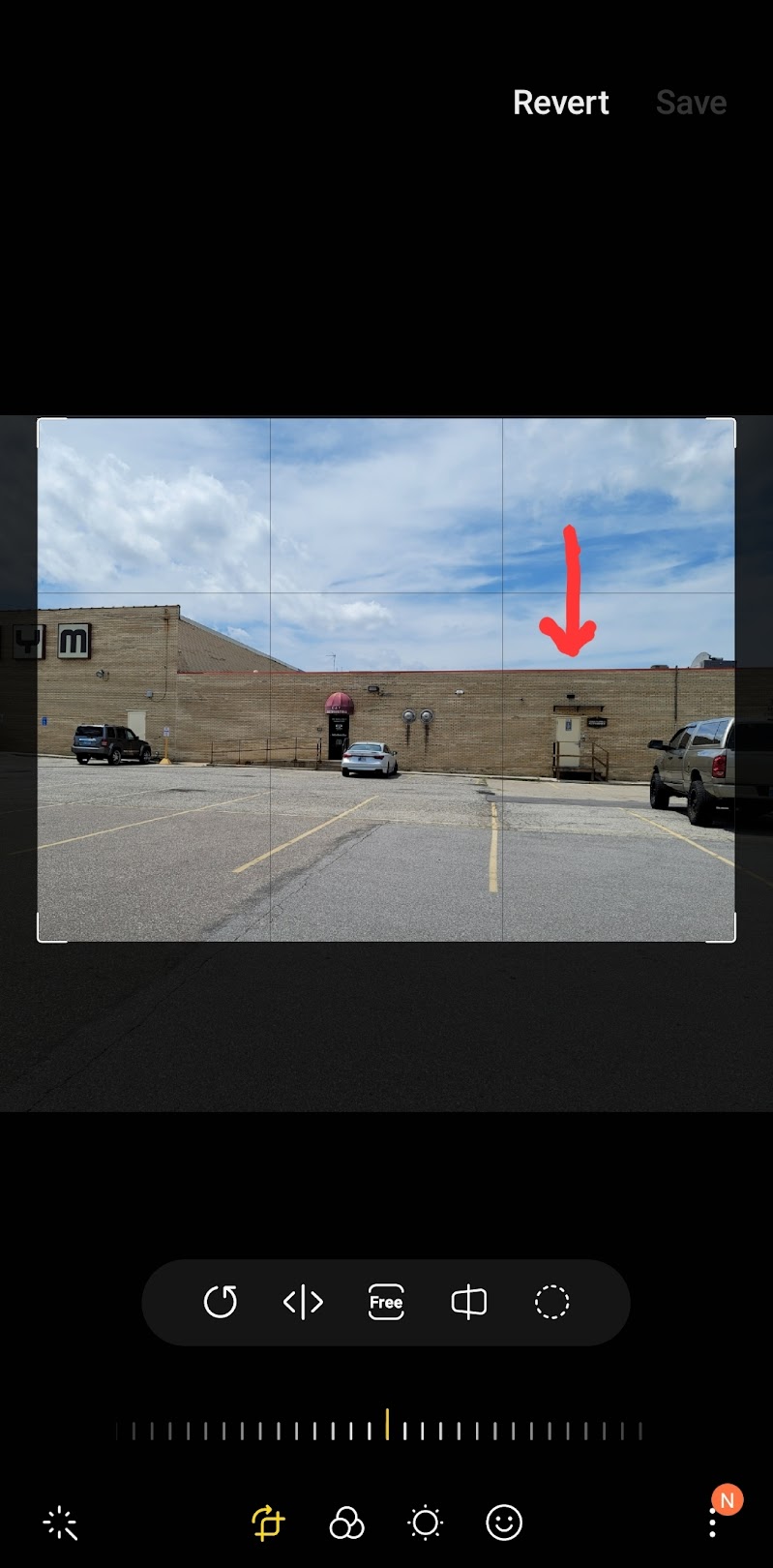Switch to the crop and rotate tab
773x1568 pixels.
click(268, 1523)
